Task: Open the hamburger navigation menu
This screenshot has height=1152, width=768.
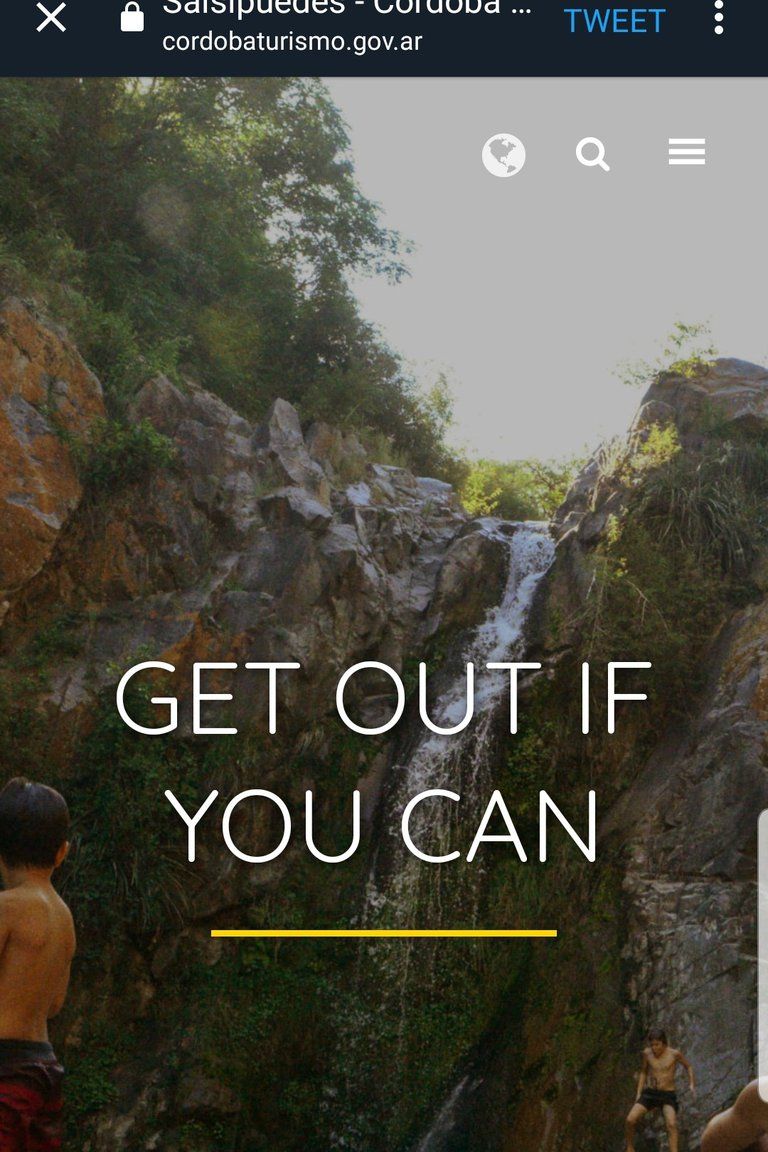Action: 687,153
